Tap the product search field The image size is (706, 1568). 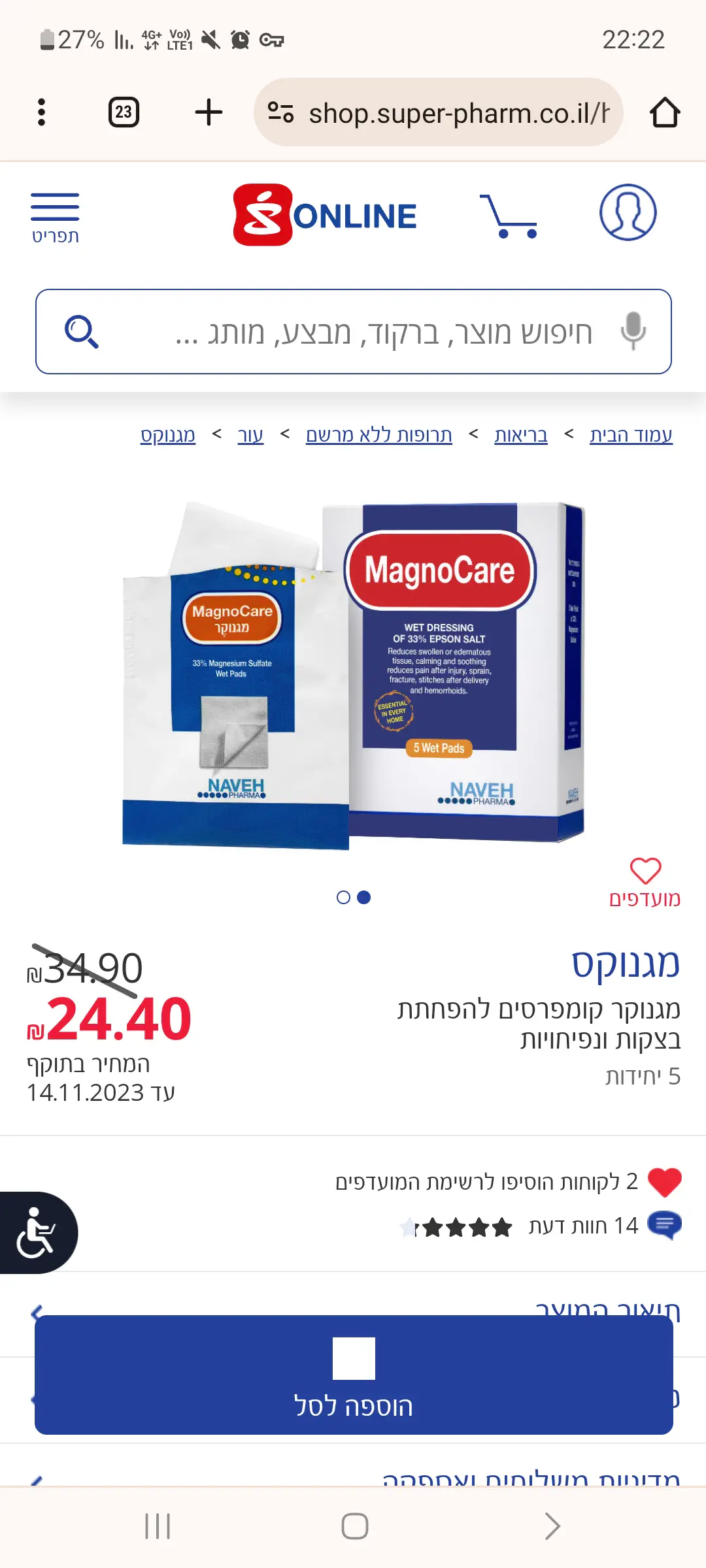(386, 332)
